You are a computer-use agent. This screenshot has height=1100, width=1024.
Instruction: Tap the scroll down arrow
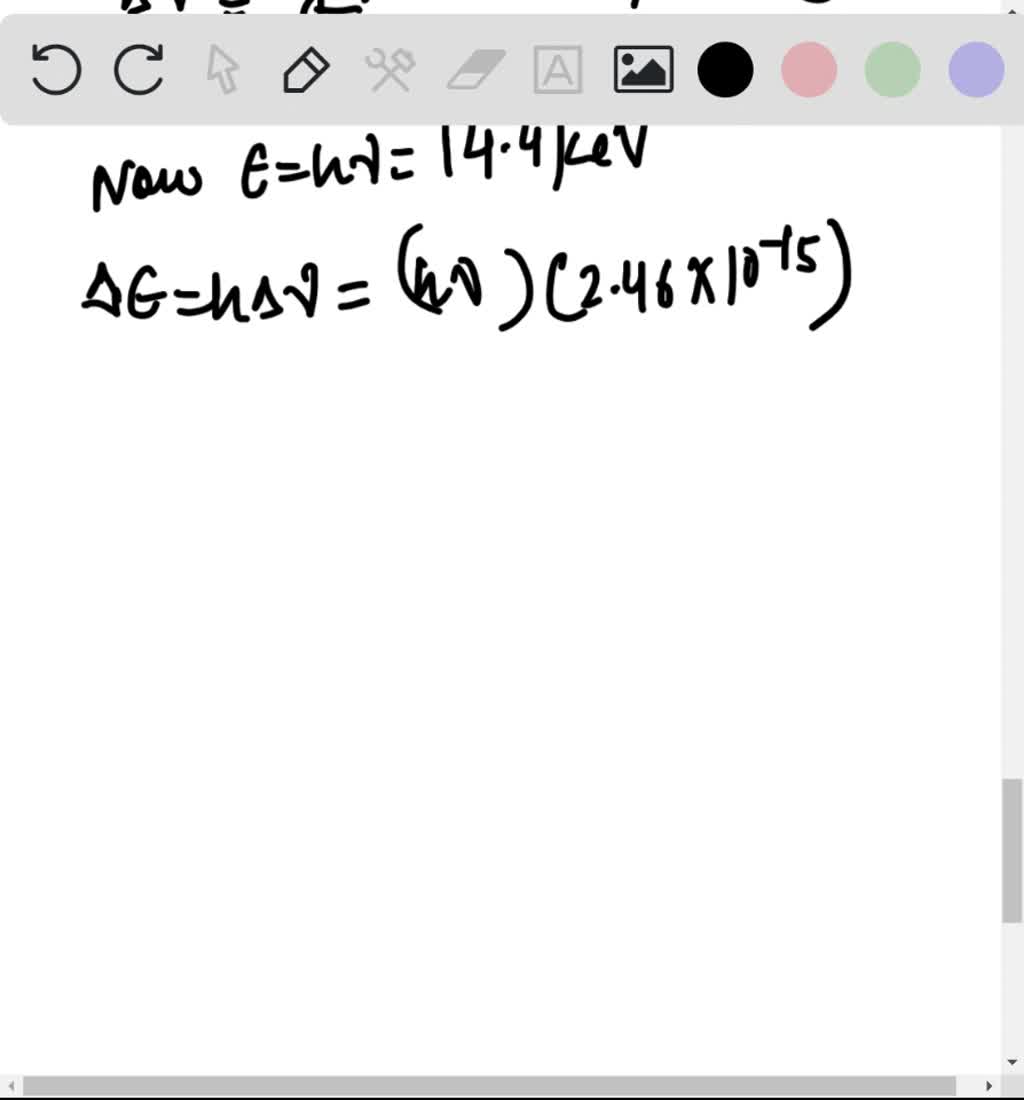pyautogui.click(x=1012, y=1061)
